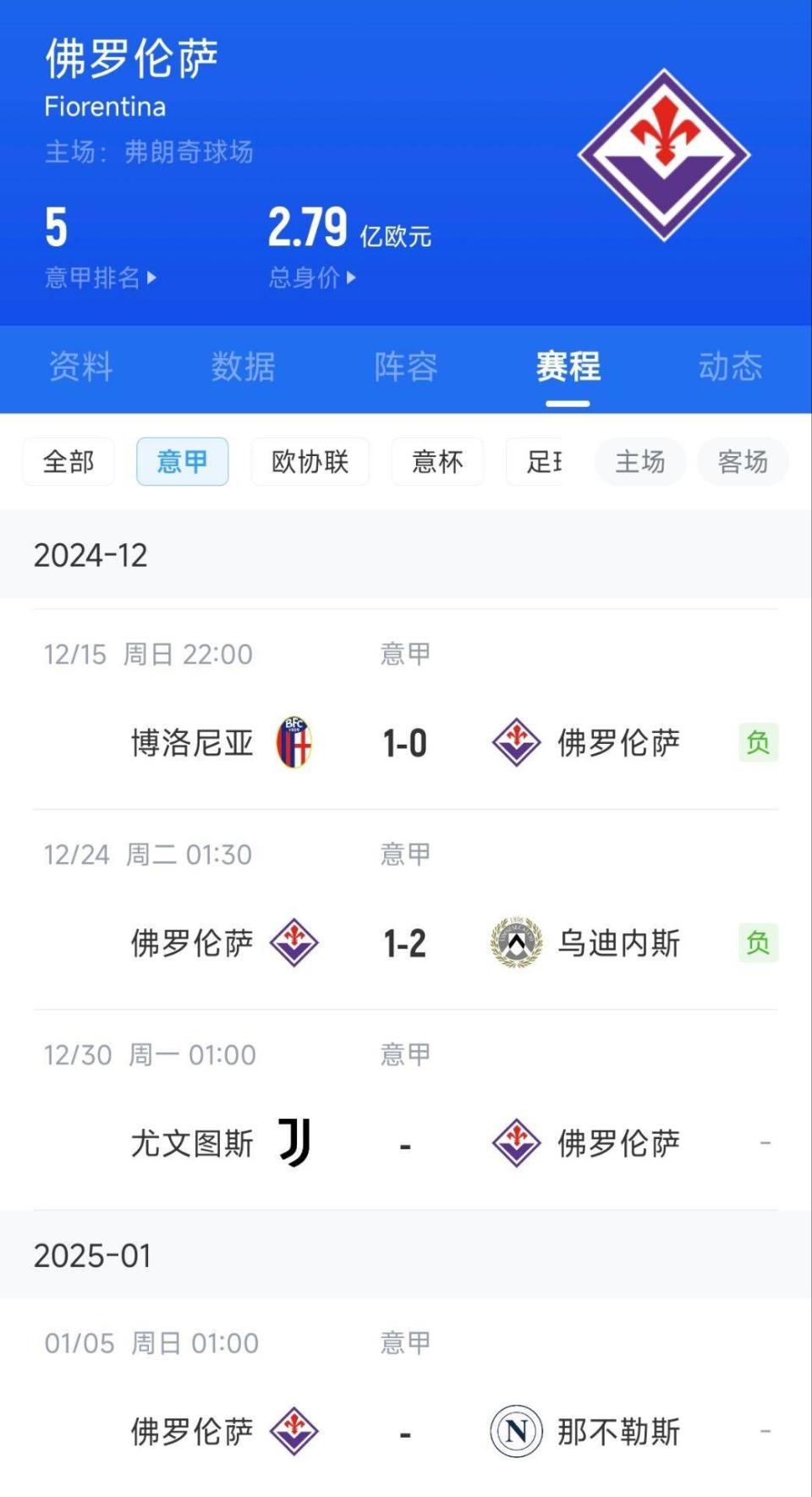Expand the 总身价 total value details
The height and width of the screenshot is (1497, 812).
tap(313, 278)
